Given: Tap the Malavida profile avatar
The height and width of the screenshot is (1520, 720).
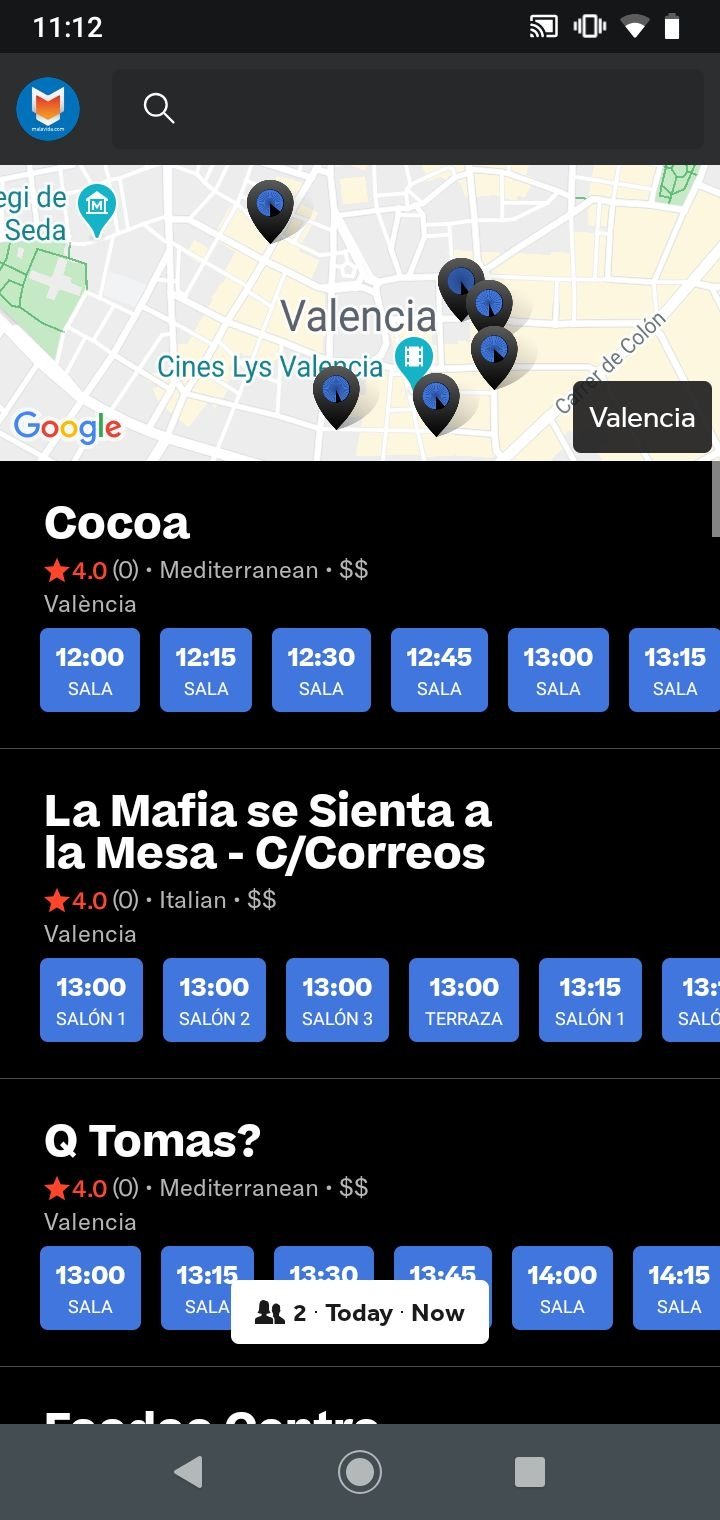Looking at the screenshot, I should [x=48, y=109].
